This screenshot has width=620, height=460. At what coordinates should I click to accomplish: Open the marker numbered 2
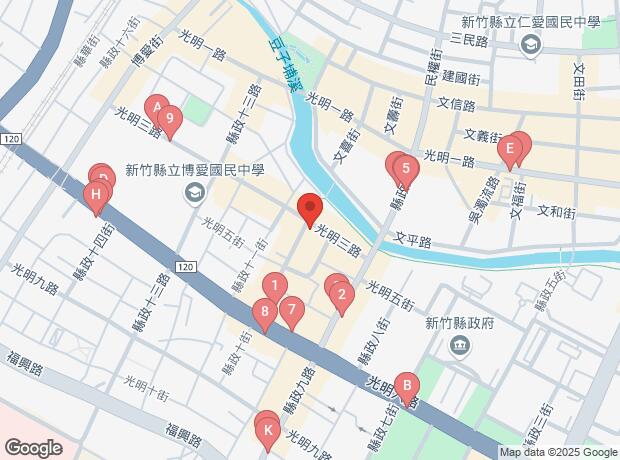click(342, 295)
